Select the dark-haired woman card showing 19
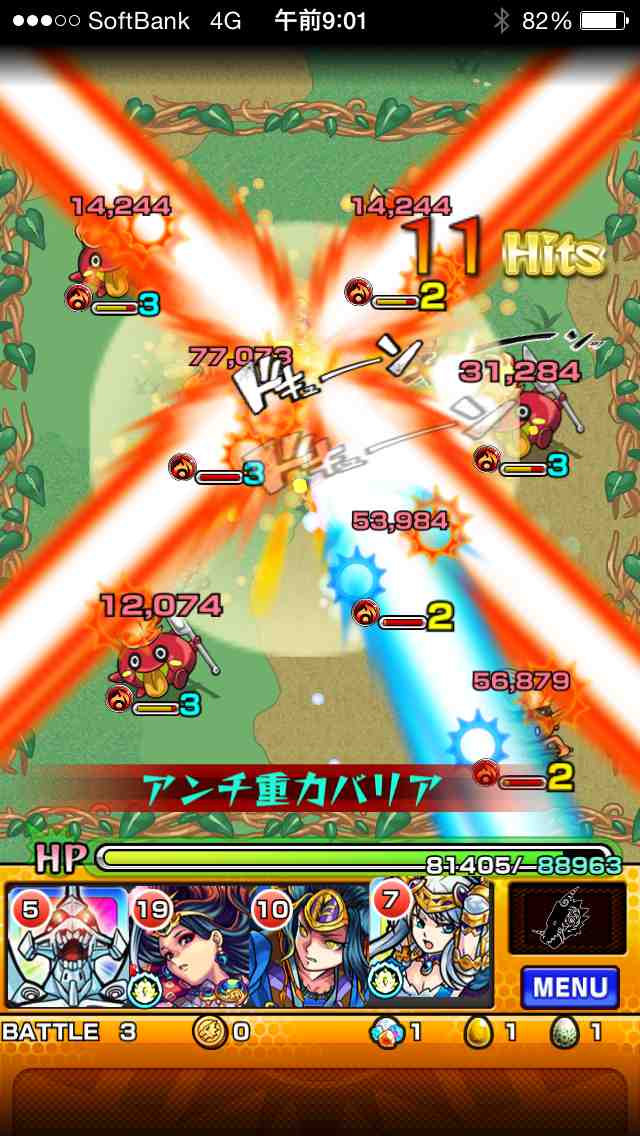The image size is (640, 1136). coord(188,946)
